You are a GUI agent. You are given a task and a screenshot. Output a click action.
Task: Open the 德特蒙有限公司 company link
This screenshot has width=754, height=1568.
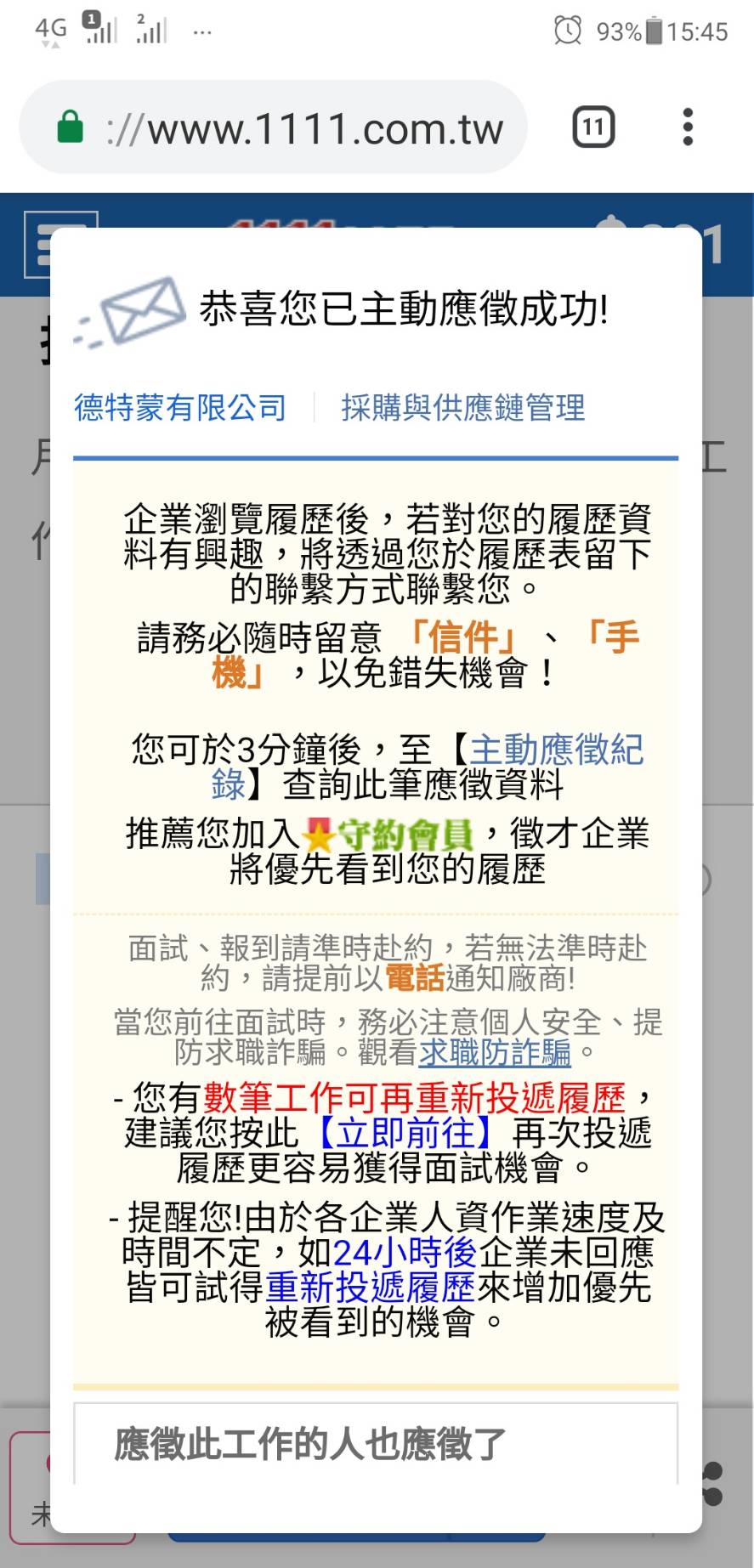(x=180, y=408)
